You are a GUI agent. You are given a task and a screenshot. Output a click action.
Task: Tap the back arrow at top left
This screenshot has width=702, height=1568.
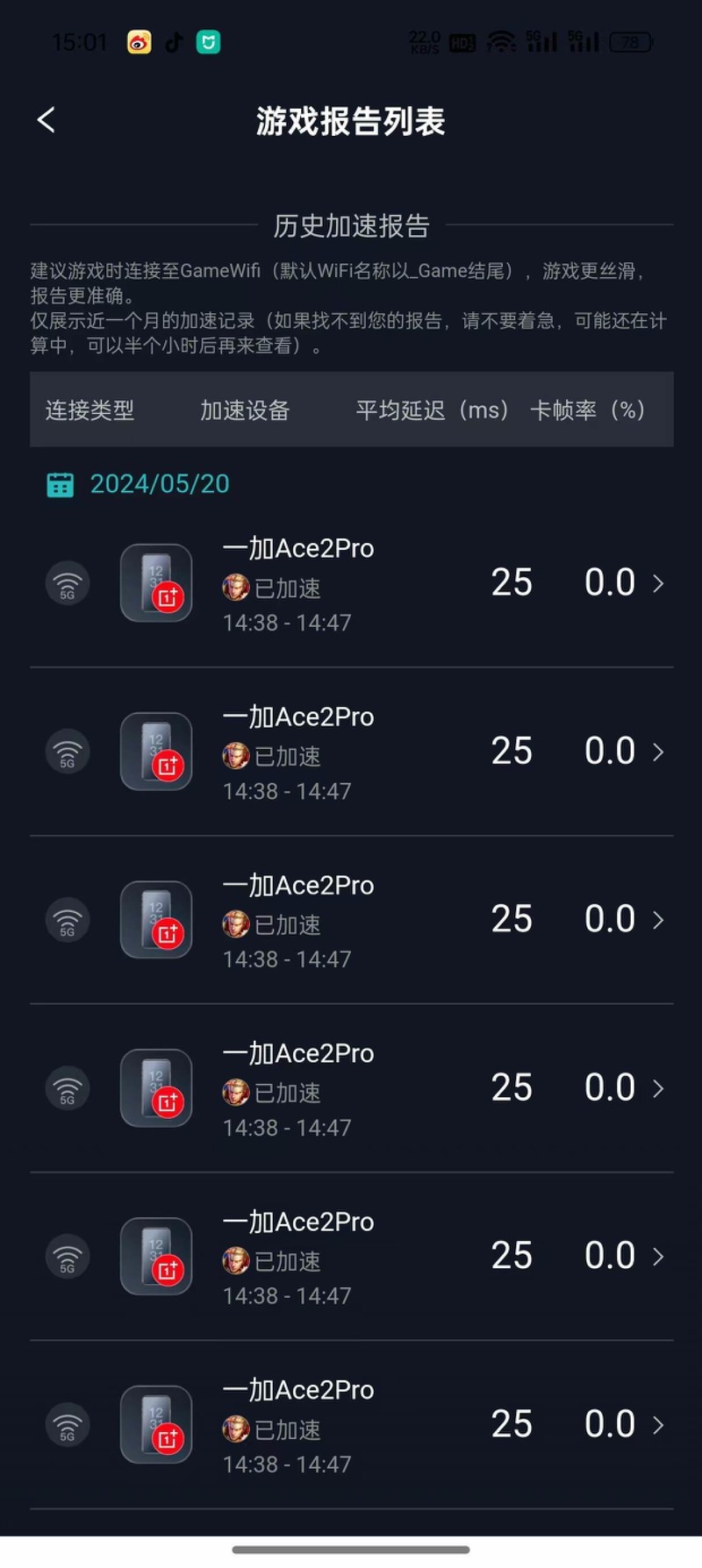[45, 119]
